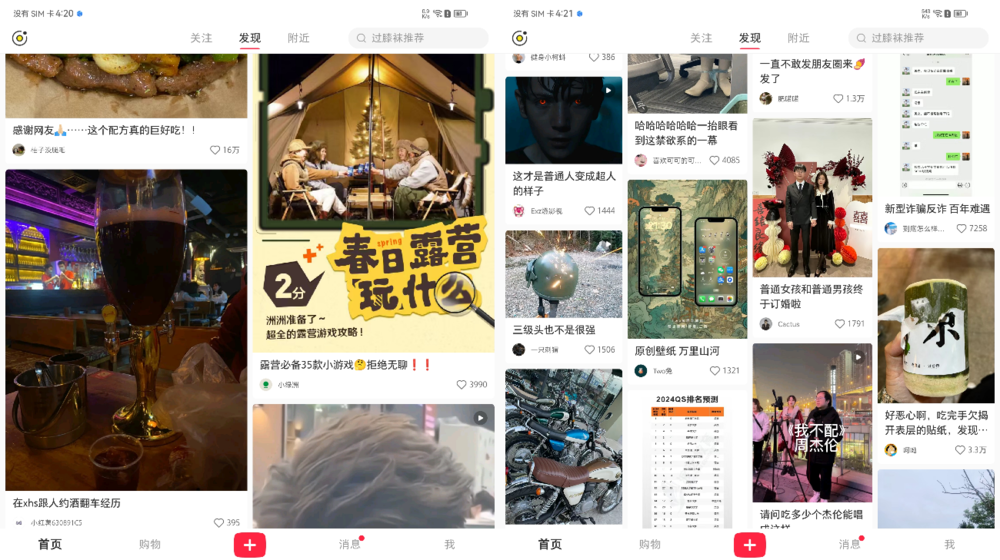Like the post 在xhs跟人约酒翻车经历
This screenshot has height=560, width=1000.
(x=219, y=523)
